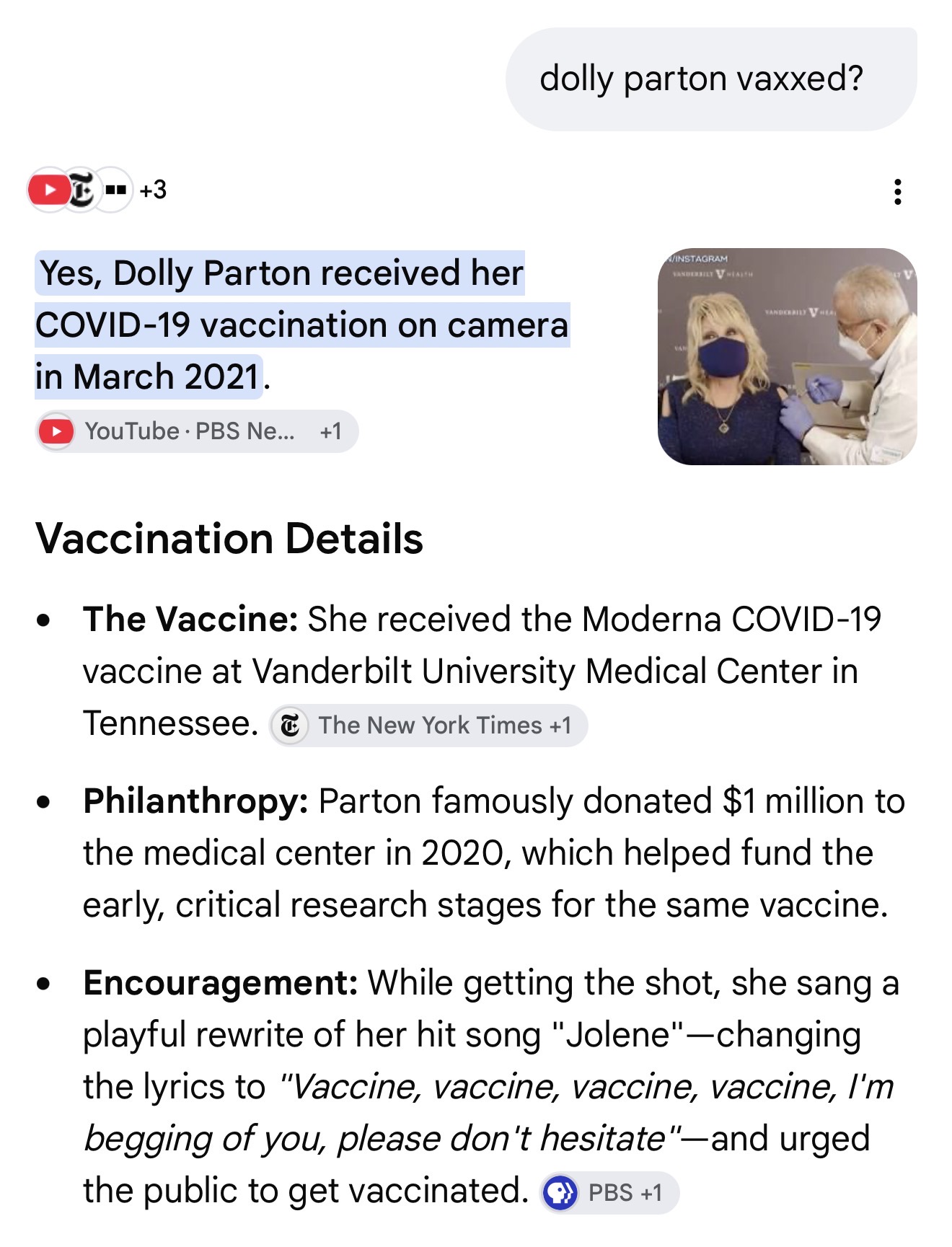
Task: Open the YouTube PBS News source chip
Action: 197,431
